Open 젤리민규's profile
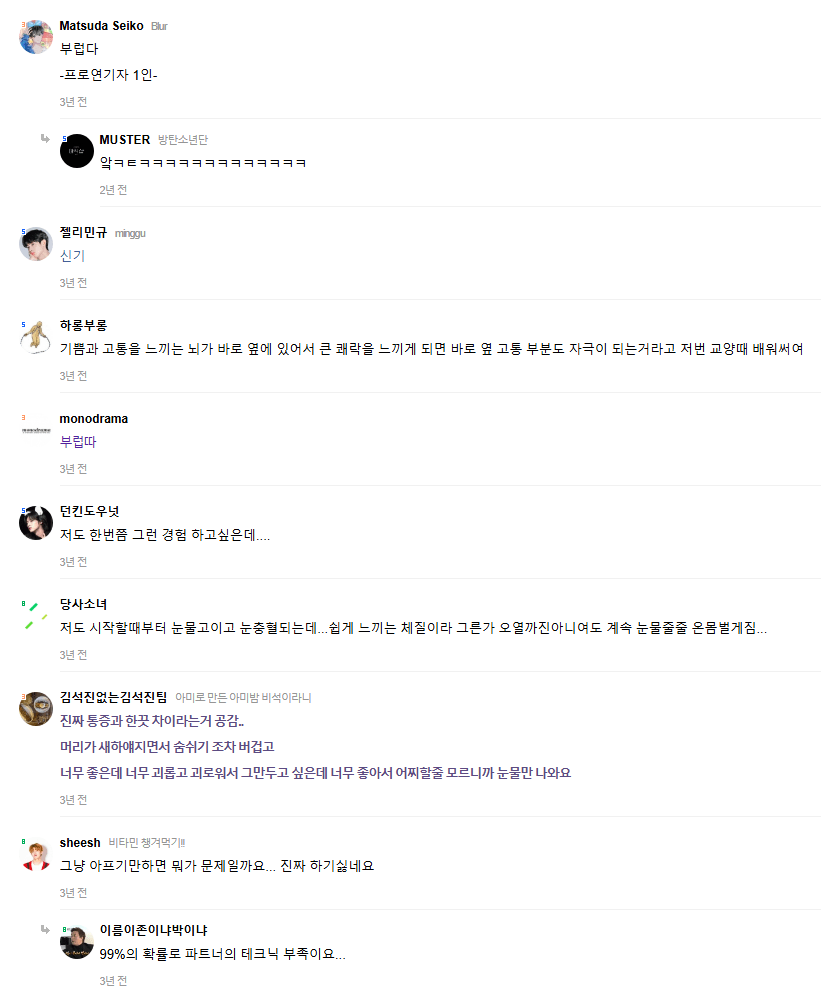The width and height of the screenshot is (821, 992). point(84,233)
